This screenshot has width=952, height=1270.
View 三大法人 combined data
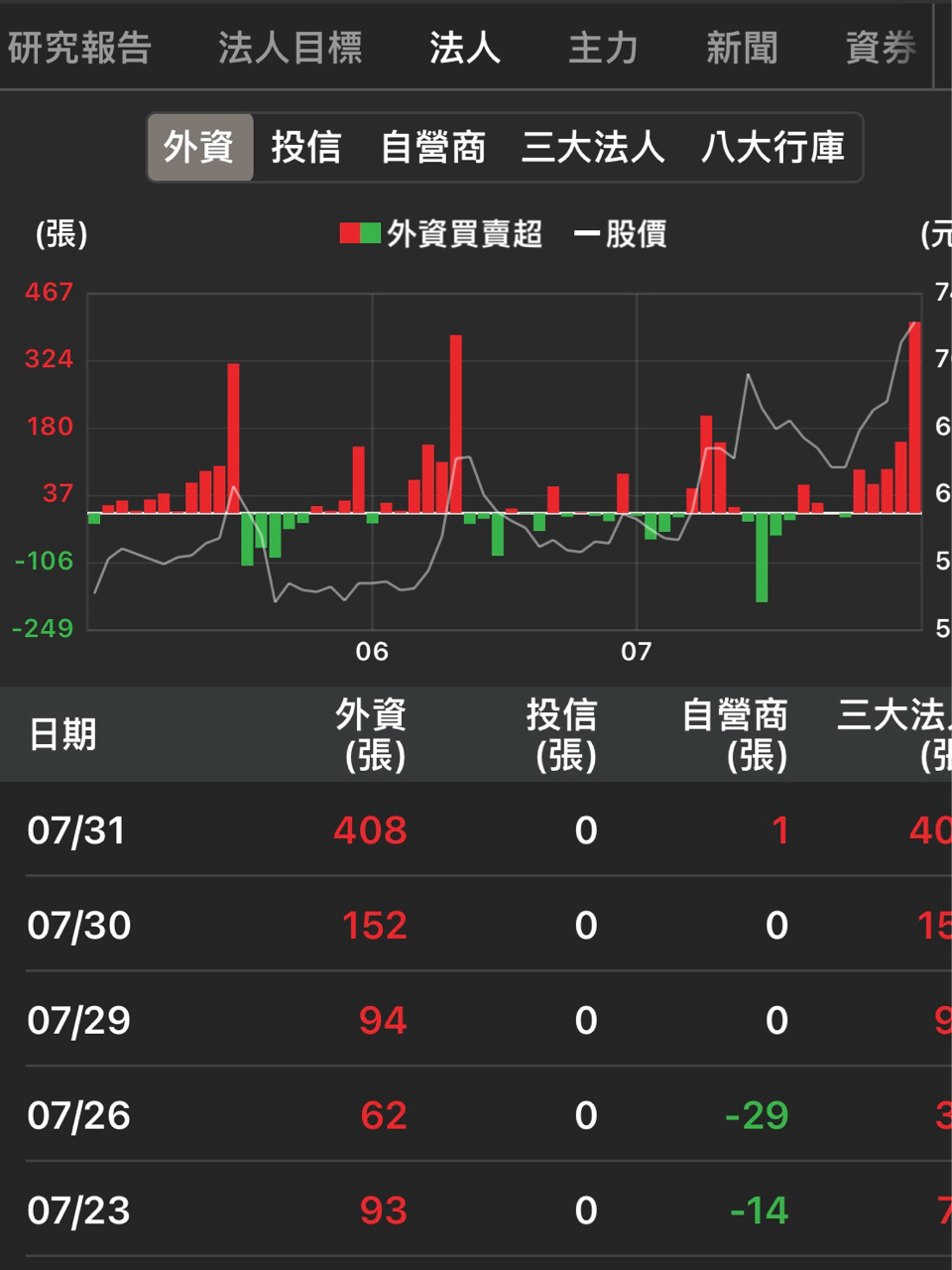592,148
